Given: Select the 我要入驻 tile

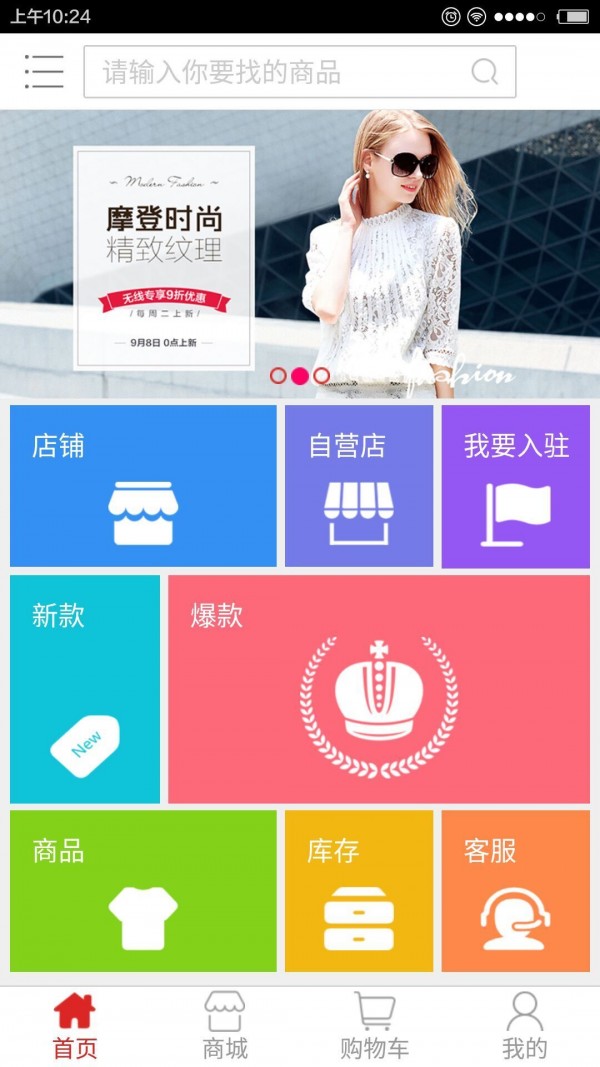Looking at the screenshot, I should pyautogui.click(x=516, y=486).
